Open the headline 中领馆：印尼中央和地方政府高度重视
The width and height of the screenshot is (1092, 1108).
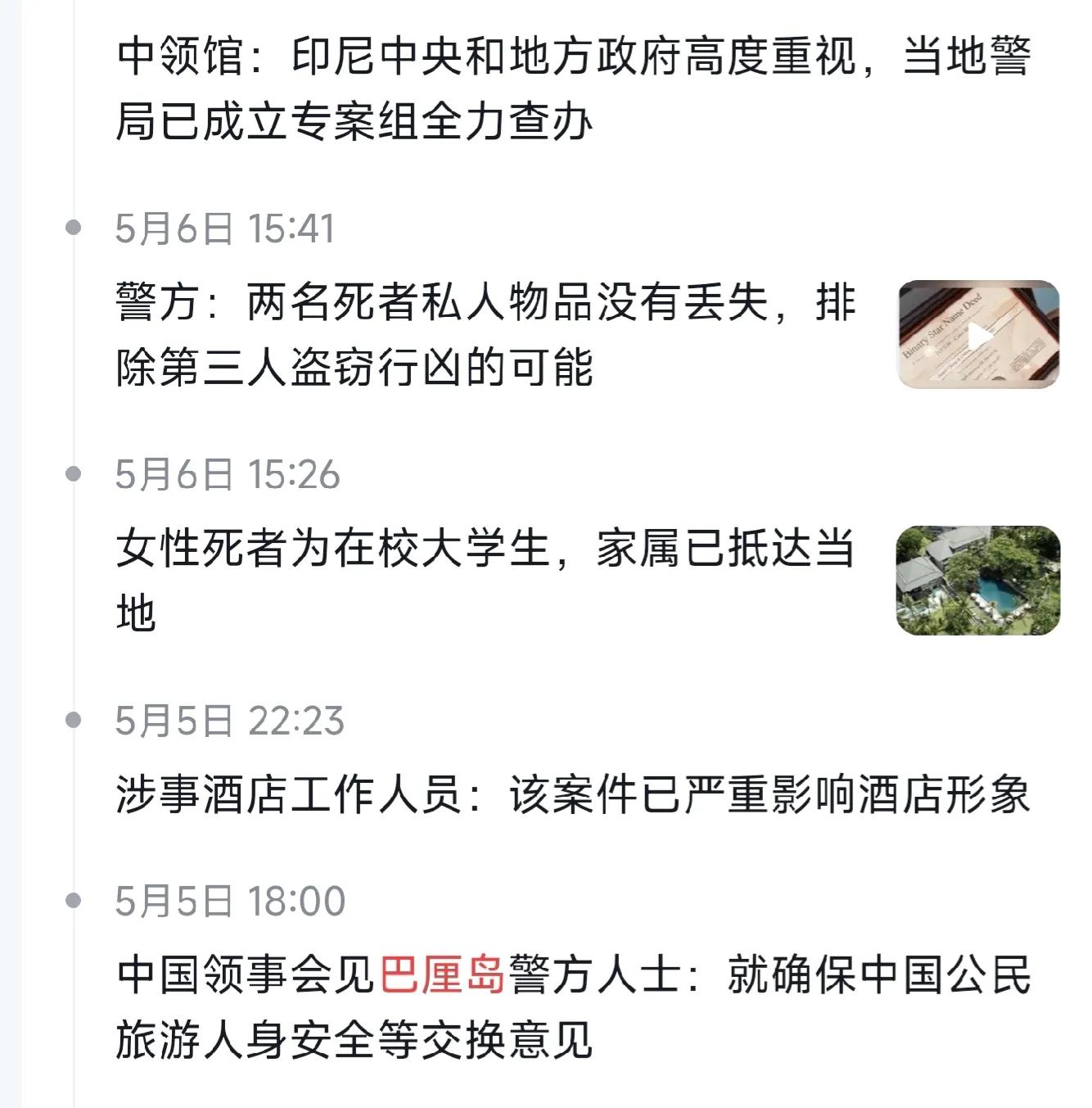coord(491,86)
